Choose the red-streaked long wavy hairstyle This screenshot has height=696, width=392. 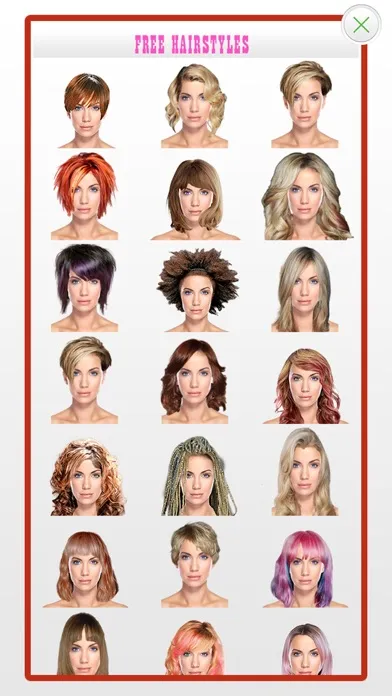(305, 386)
